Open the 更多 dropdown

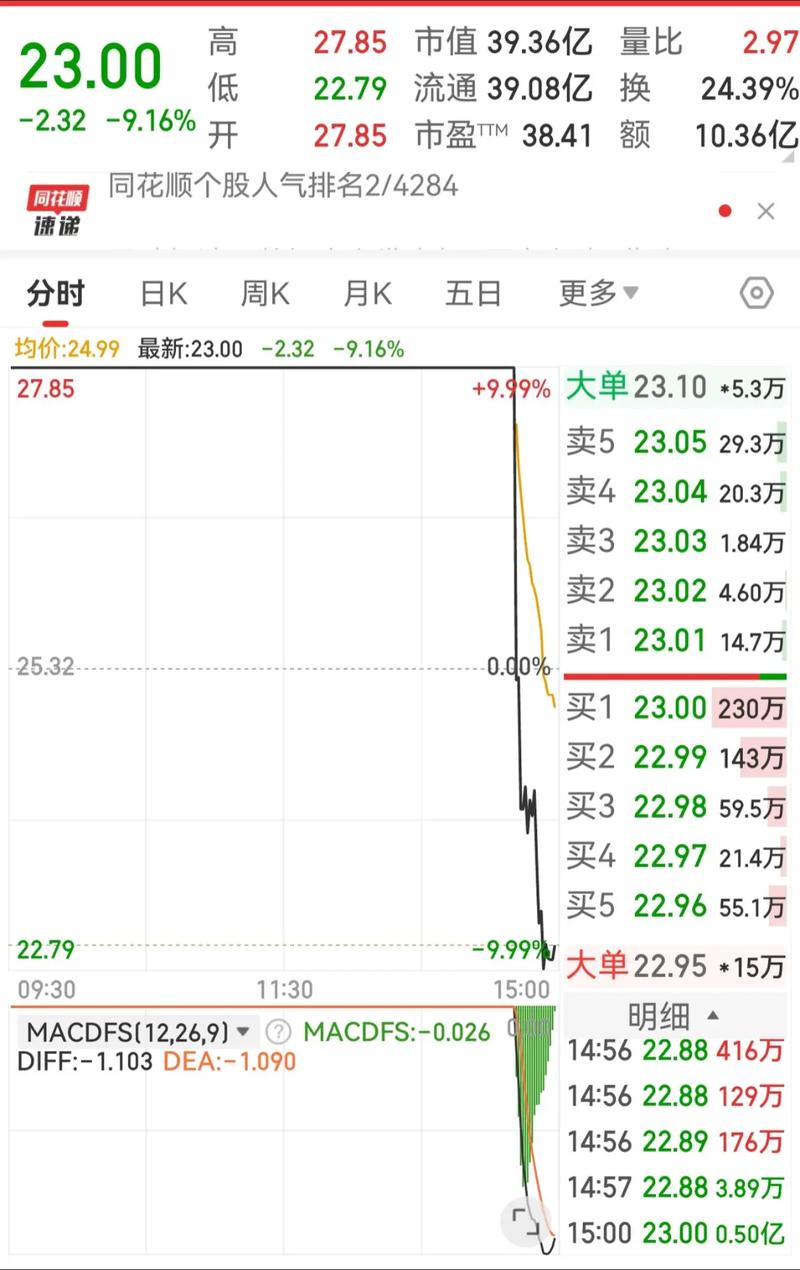pos(597,293)
